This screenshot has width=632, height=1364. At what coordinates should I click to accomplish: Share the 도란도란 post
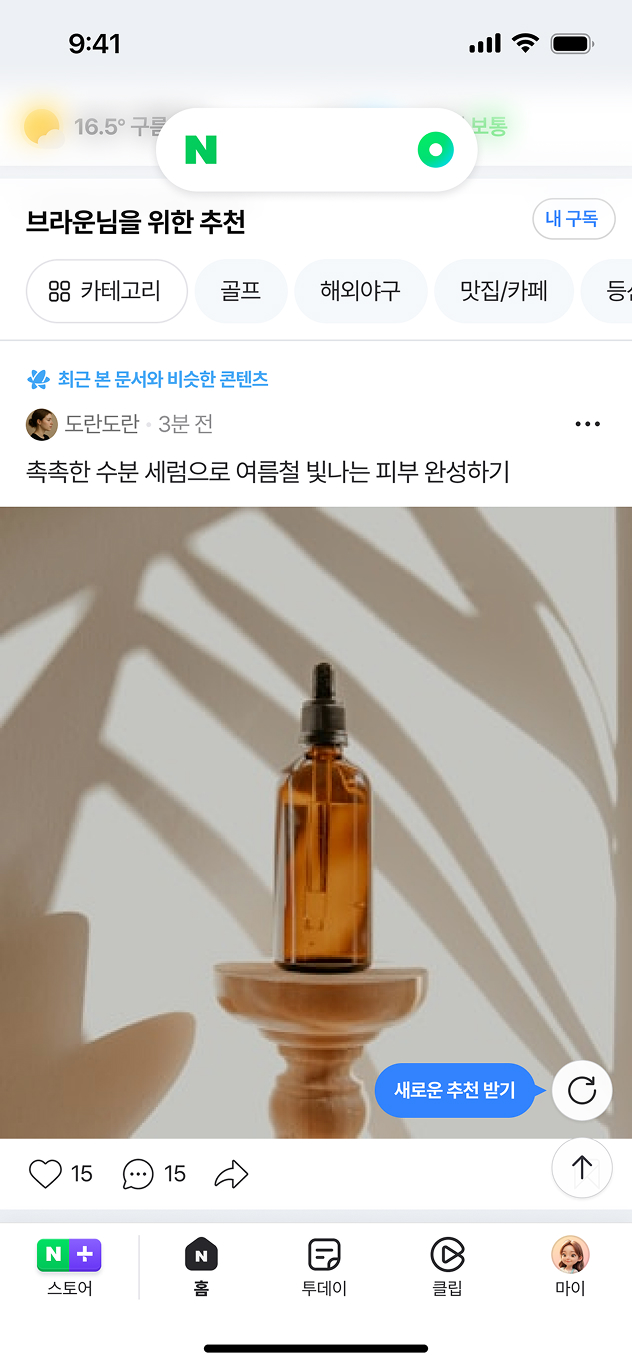[x=231, y=1173]
